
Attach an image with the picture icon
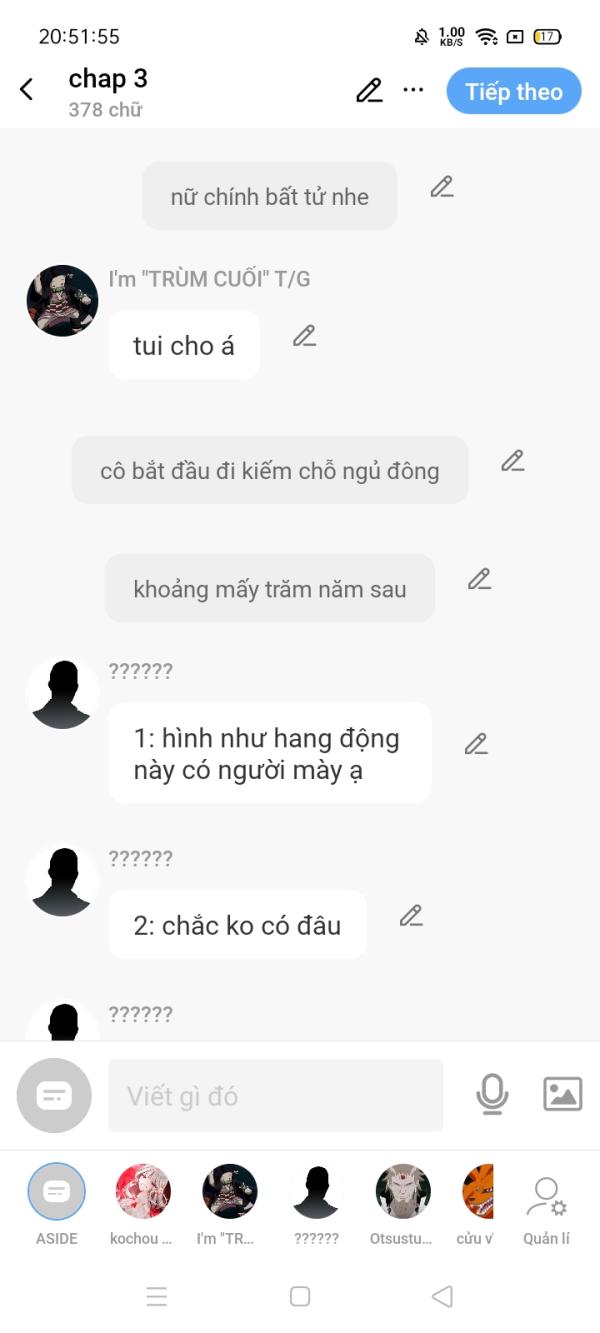(x=562, y=1094)
